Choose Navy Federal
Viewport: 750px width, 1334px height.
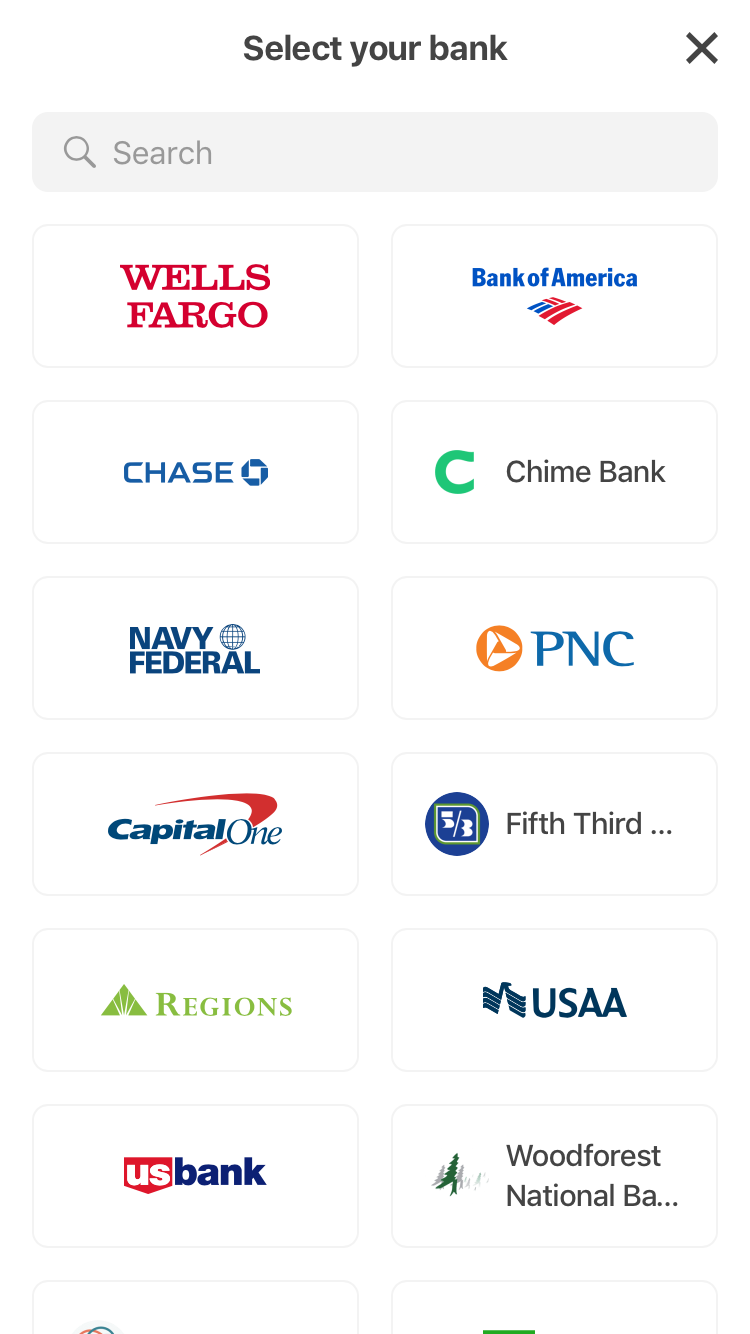pos(196,648)
